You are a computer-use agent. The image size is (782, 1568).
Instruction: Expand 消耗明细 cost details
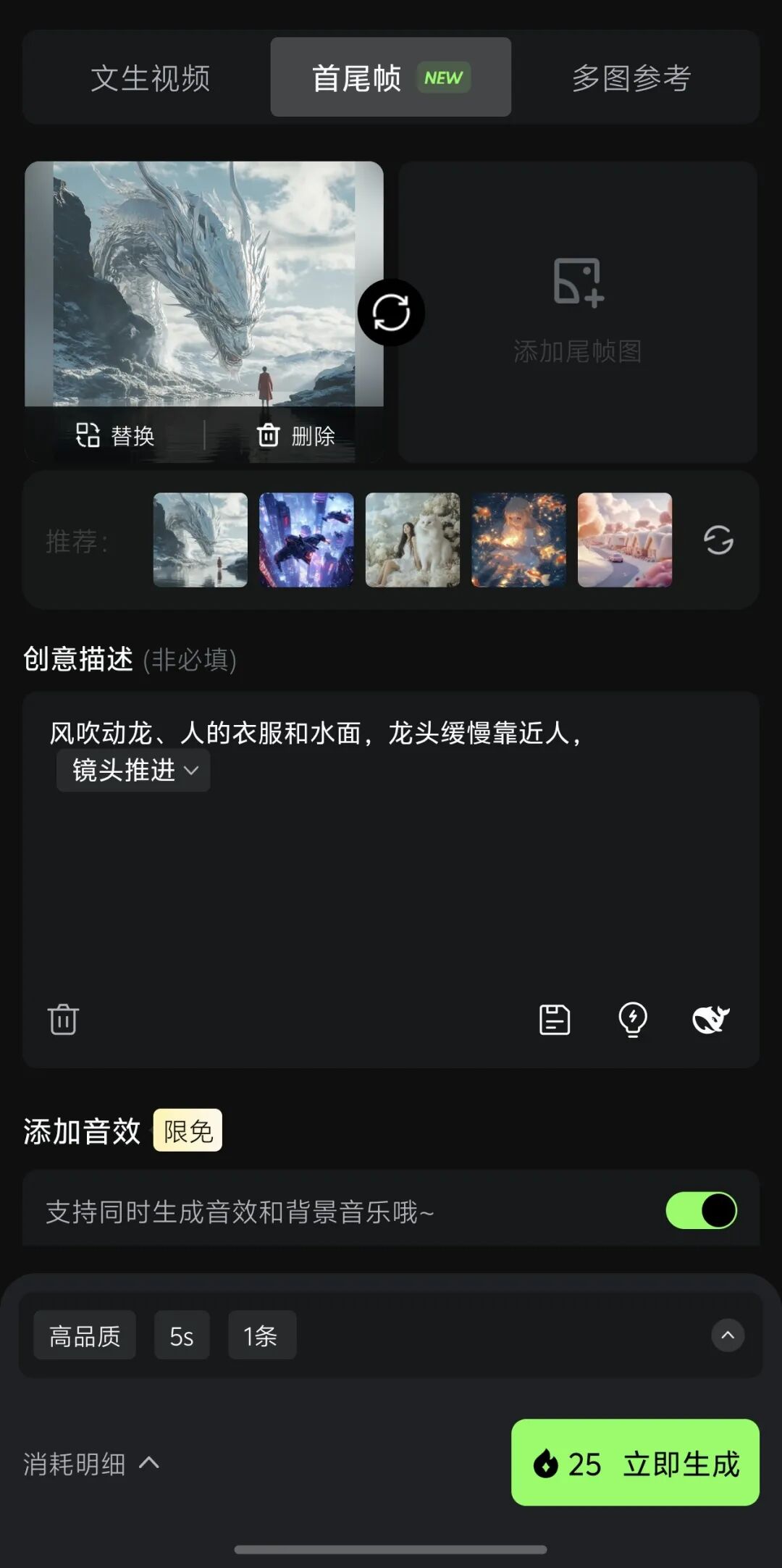pos(91,1464)
